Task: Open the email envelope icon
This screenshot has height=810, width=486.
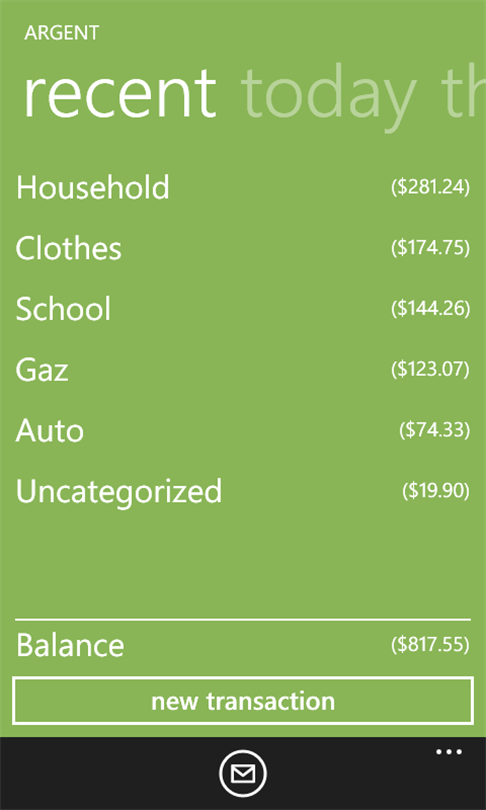Action: click(243, 773)
